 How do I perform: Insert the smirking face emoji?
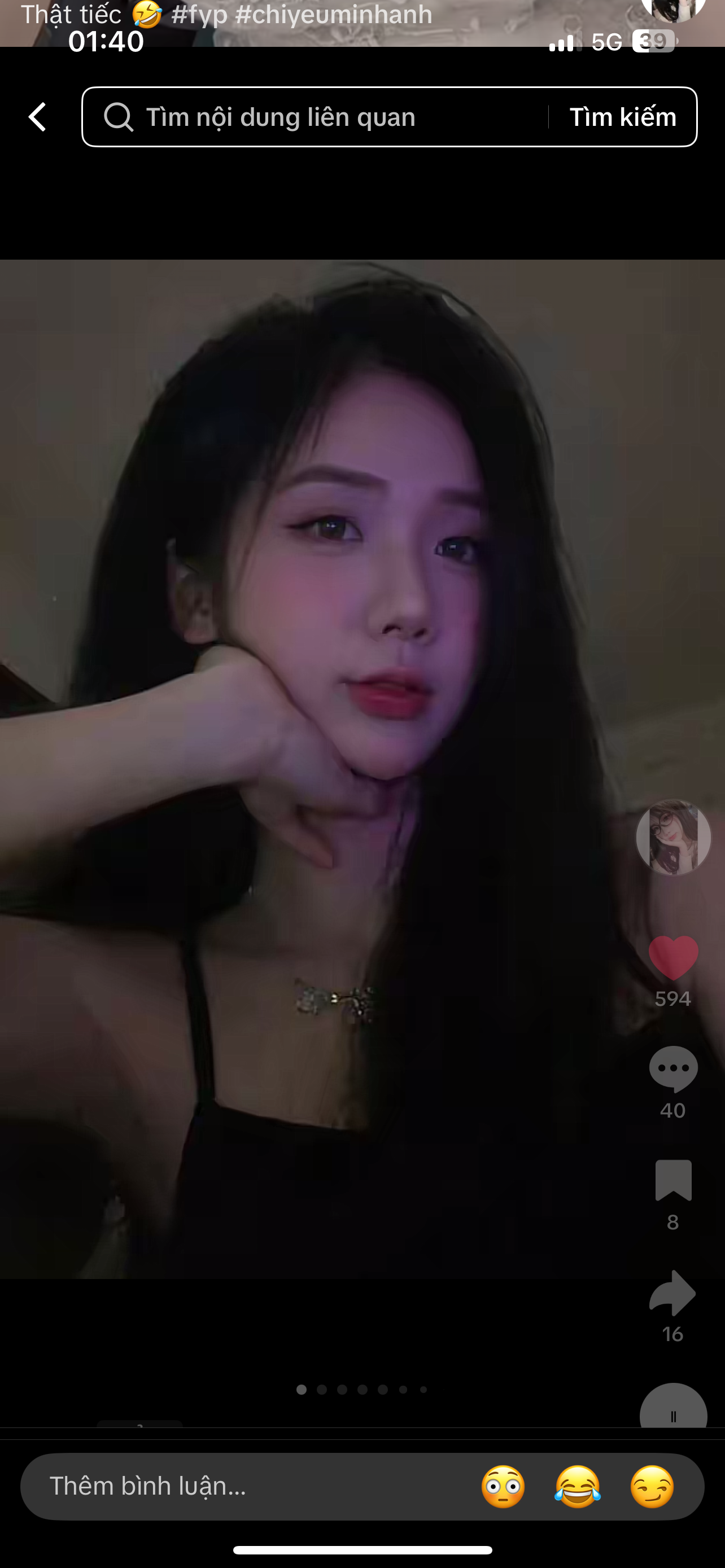click(652, 1486)
